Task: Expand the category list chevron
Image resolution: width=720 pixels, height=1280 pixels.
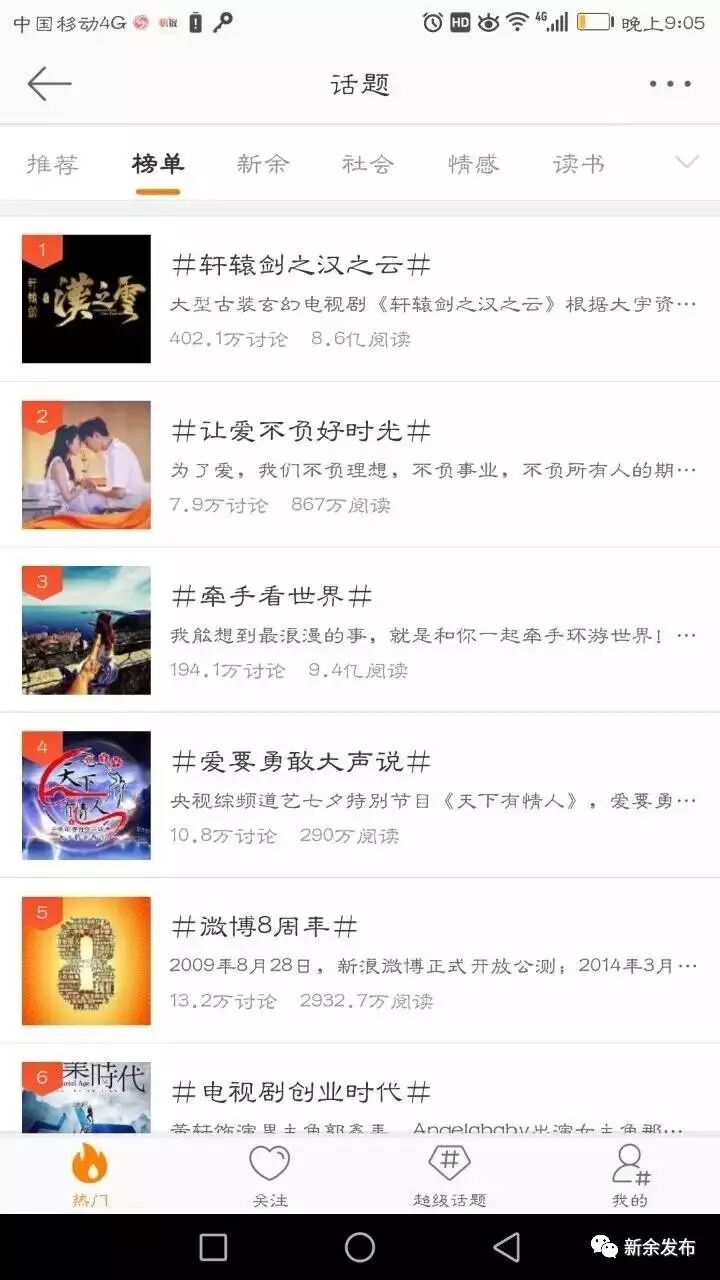Action: click(687, 162)
